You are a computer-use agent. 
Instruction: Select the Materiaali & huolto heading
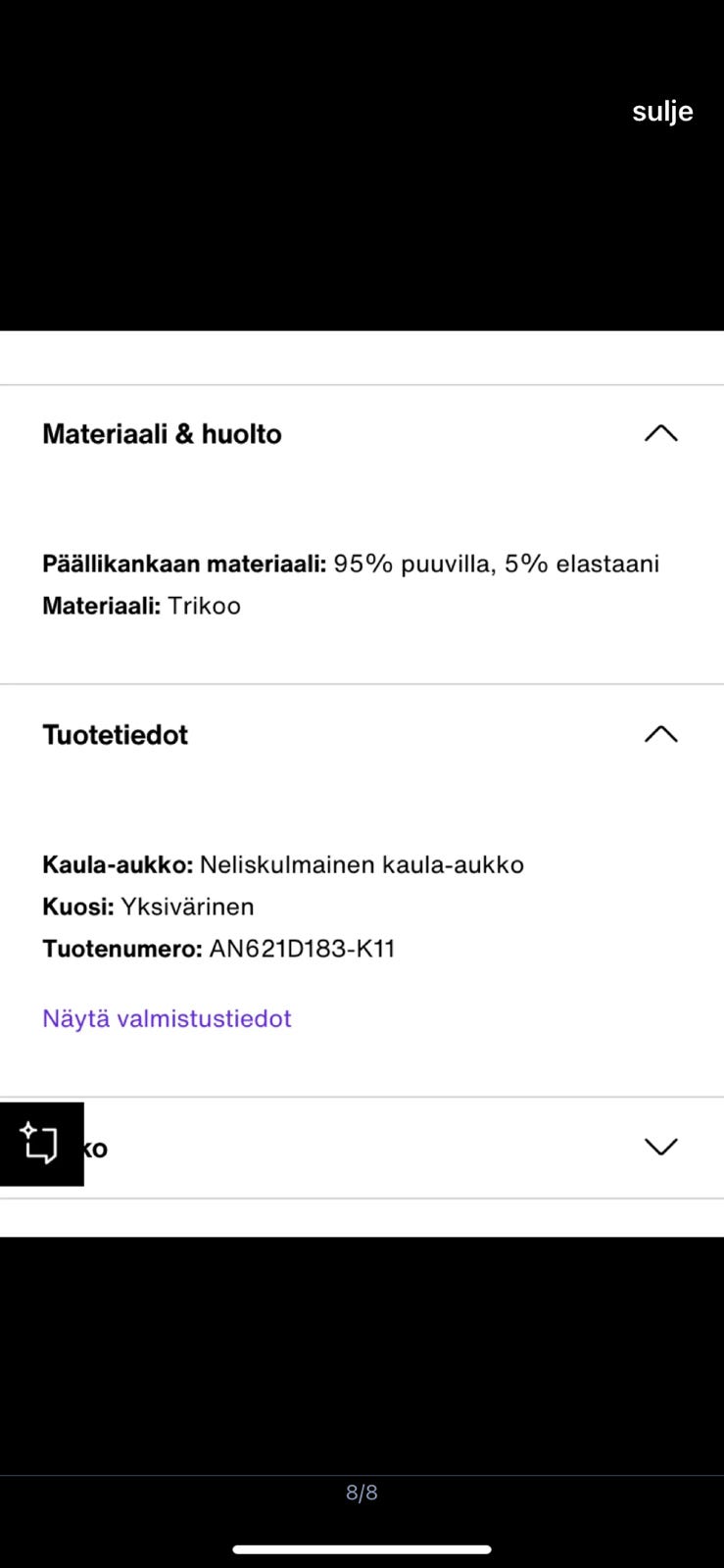coord(162,433)
